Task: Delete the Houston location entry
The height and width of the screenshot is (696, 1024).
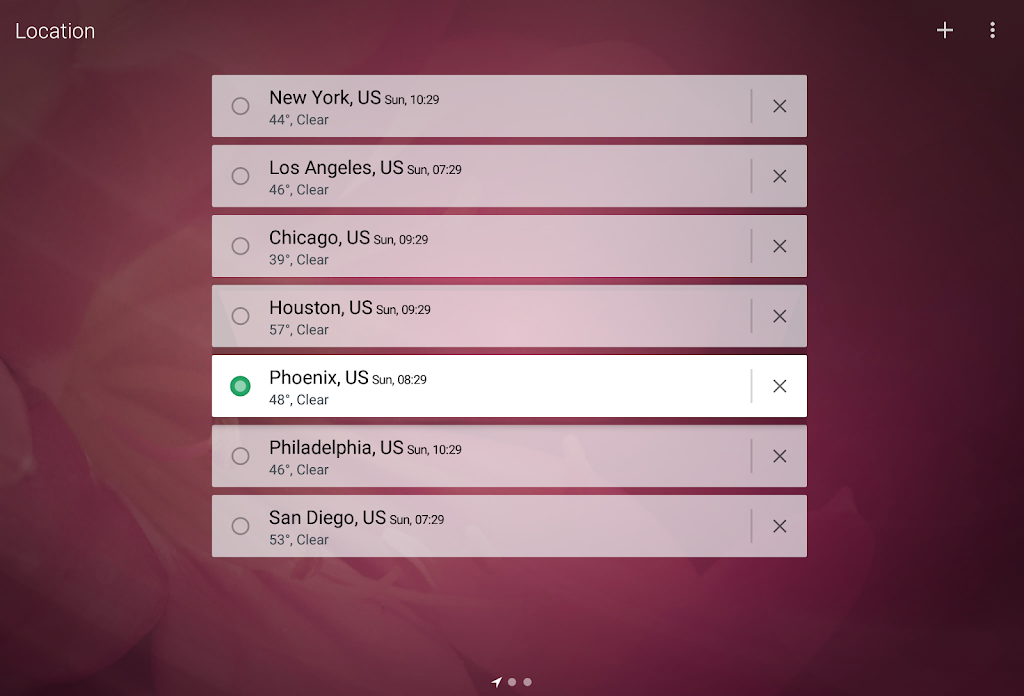Action: (x=780, y=316)
